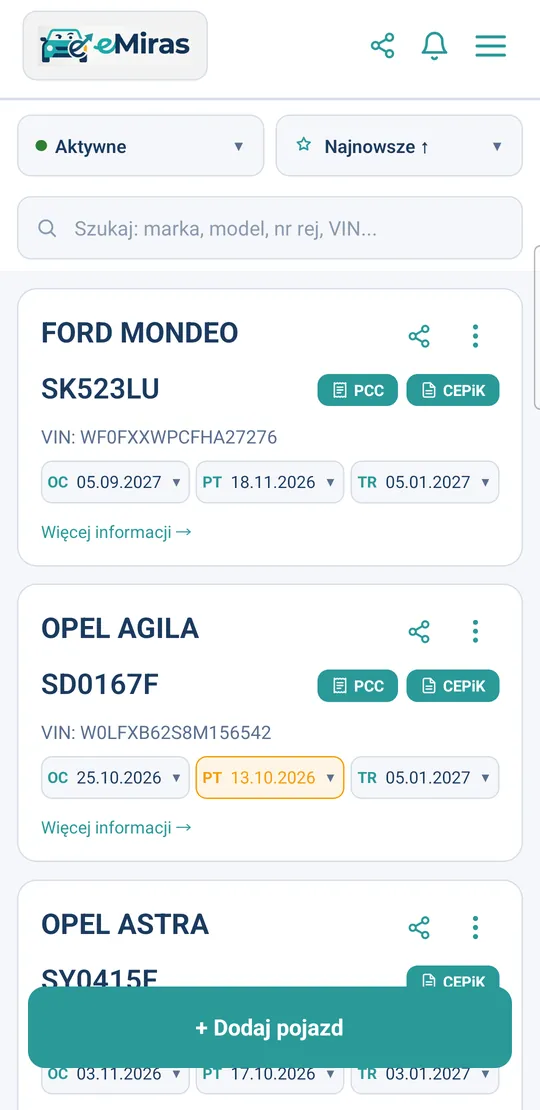
Task: Open more options for Opel Astra
Action: 476,927
